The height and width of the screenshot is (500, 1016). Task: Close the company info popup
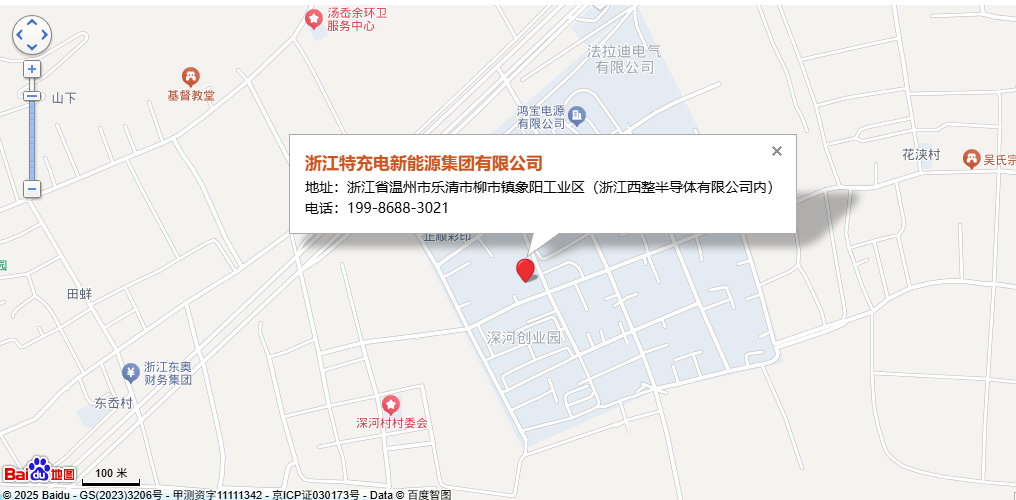[777, 151]
